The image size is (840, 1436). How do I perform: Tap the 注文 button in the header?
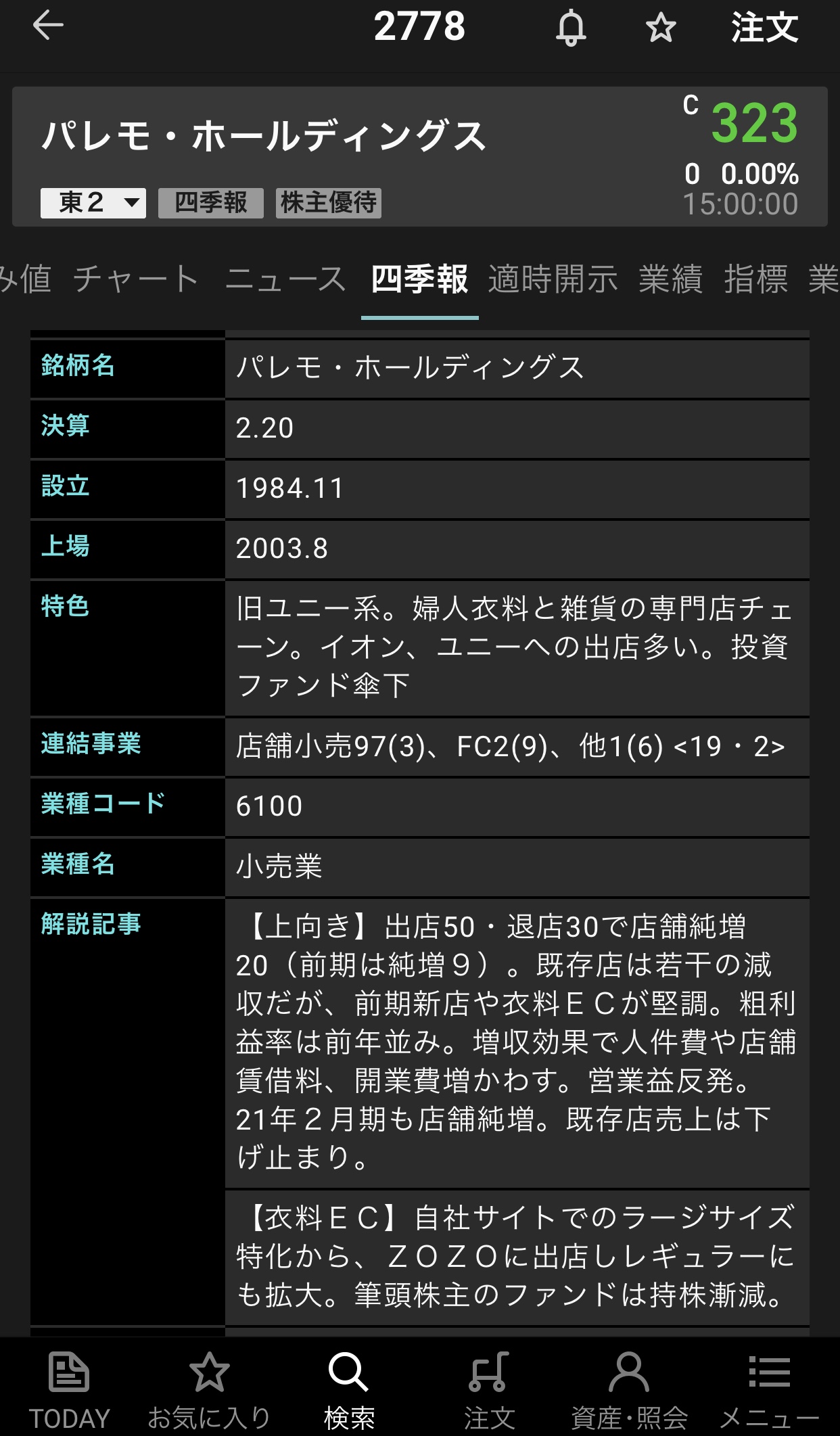coord(764,28)
